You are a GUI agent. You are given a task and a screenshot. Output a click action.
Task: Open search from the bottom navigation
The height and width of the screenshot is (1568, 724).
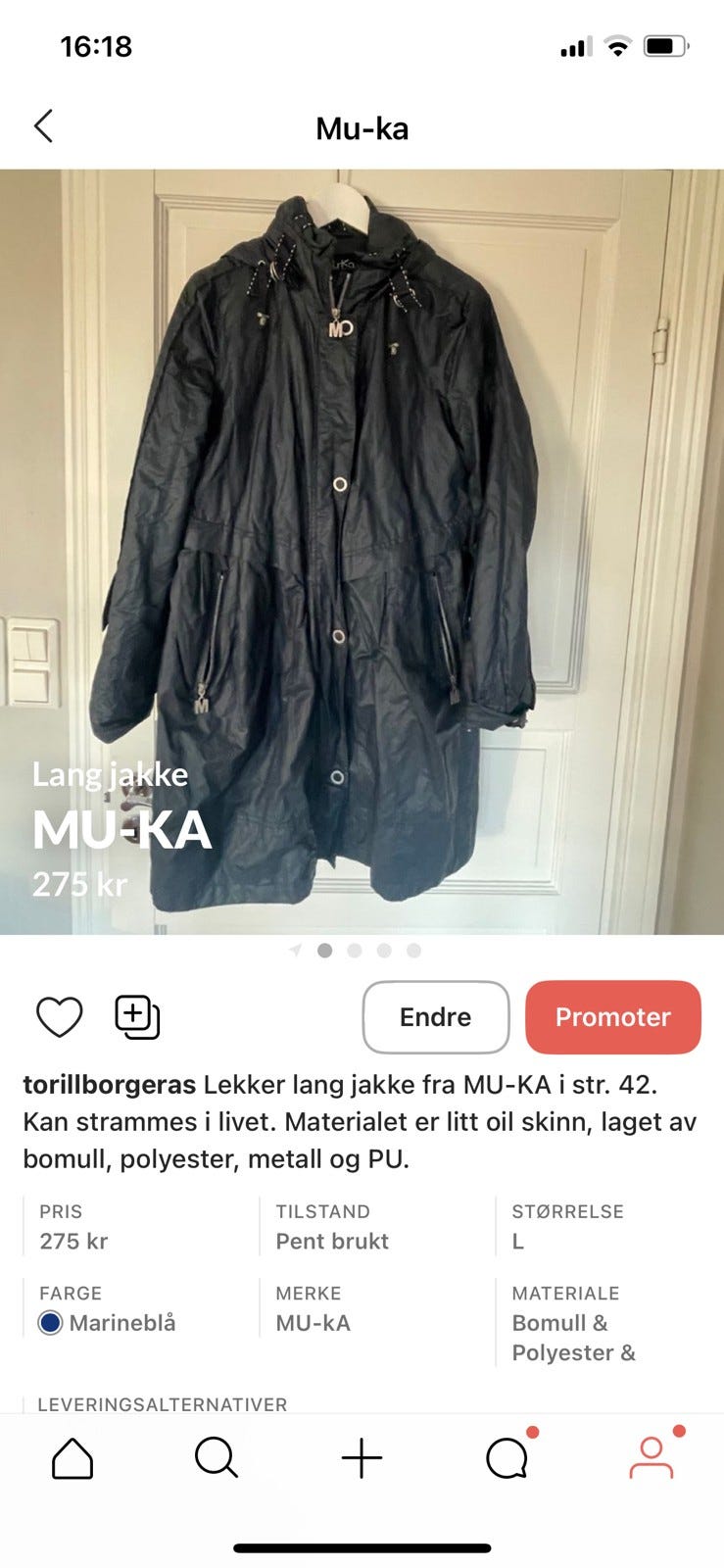tap(217, 1457)
